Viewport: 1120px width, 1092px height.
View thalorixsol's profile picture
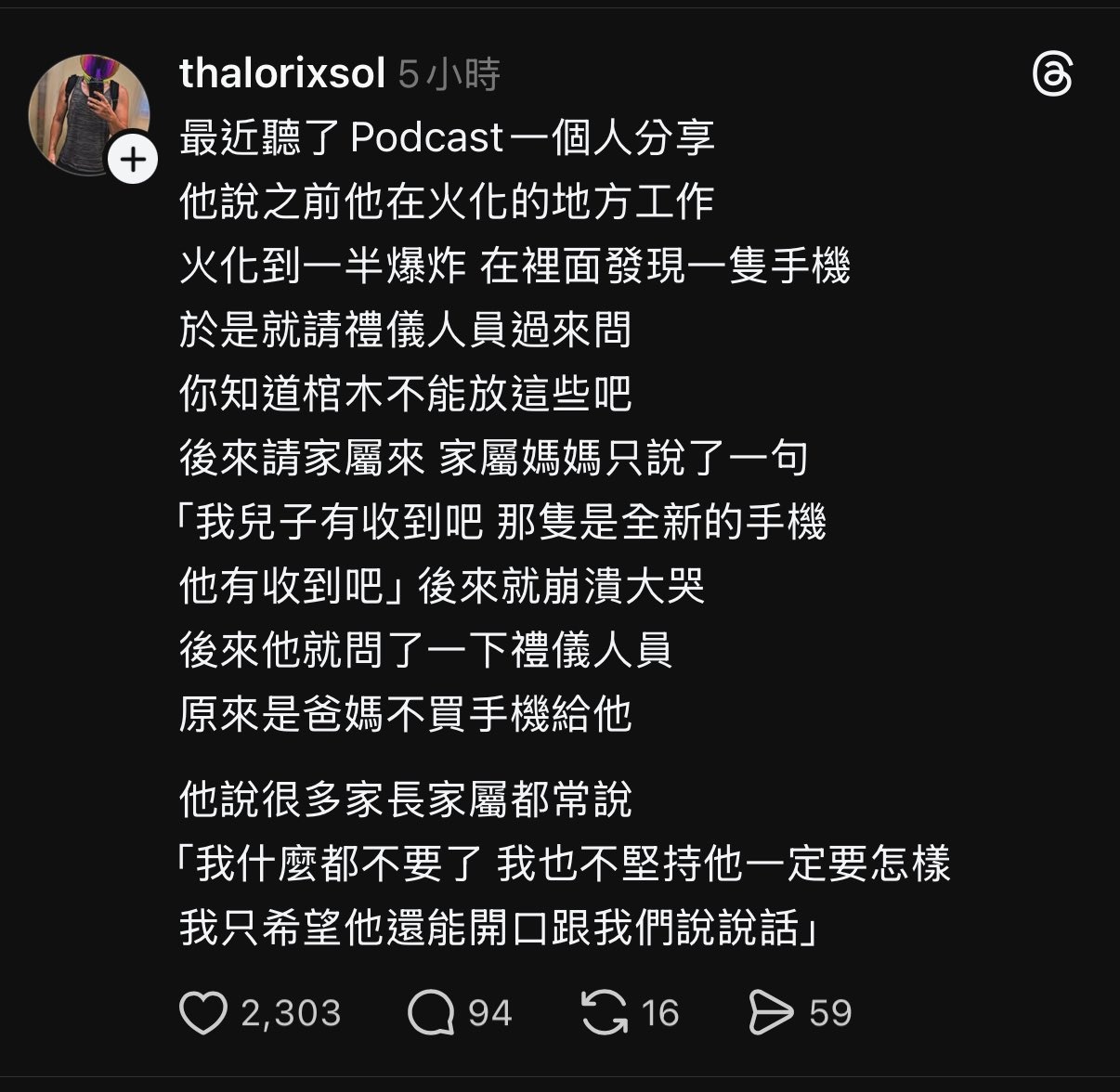click(x=86, y=111)
